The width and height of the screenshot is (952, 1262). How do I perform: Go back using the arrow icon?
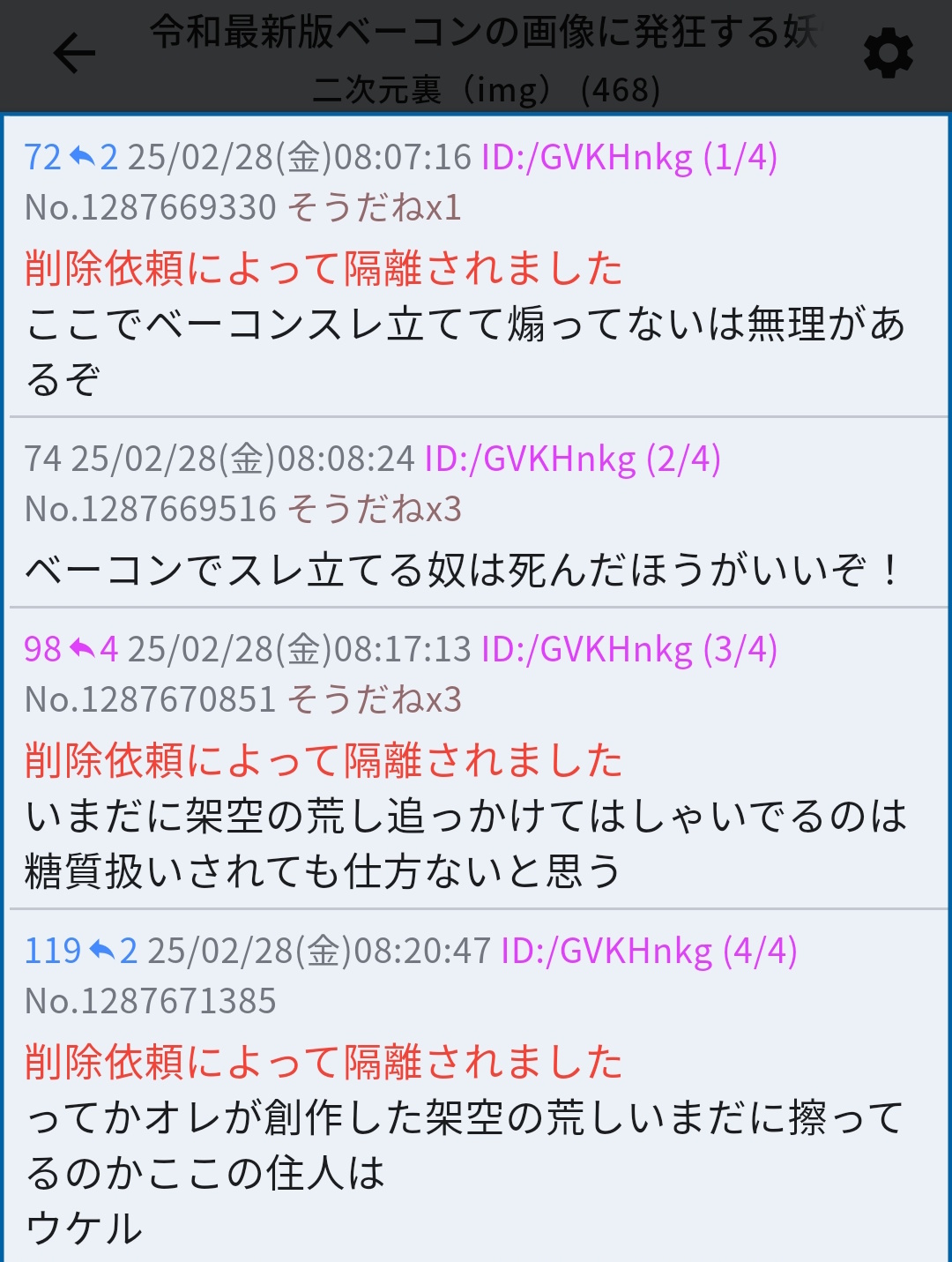point(74,54)
